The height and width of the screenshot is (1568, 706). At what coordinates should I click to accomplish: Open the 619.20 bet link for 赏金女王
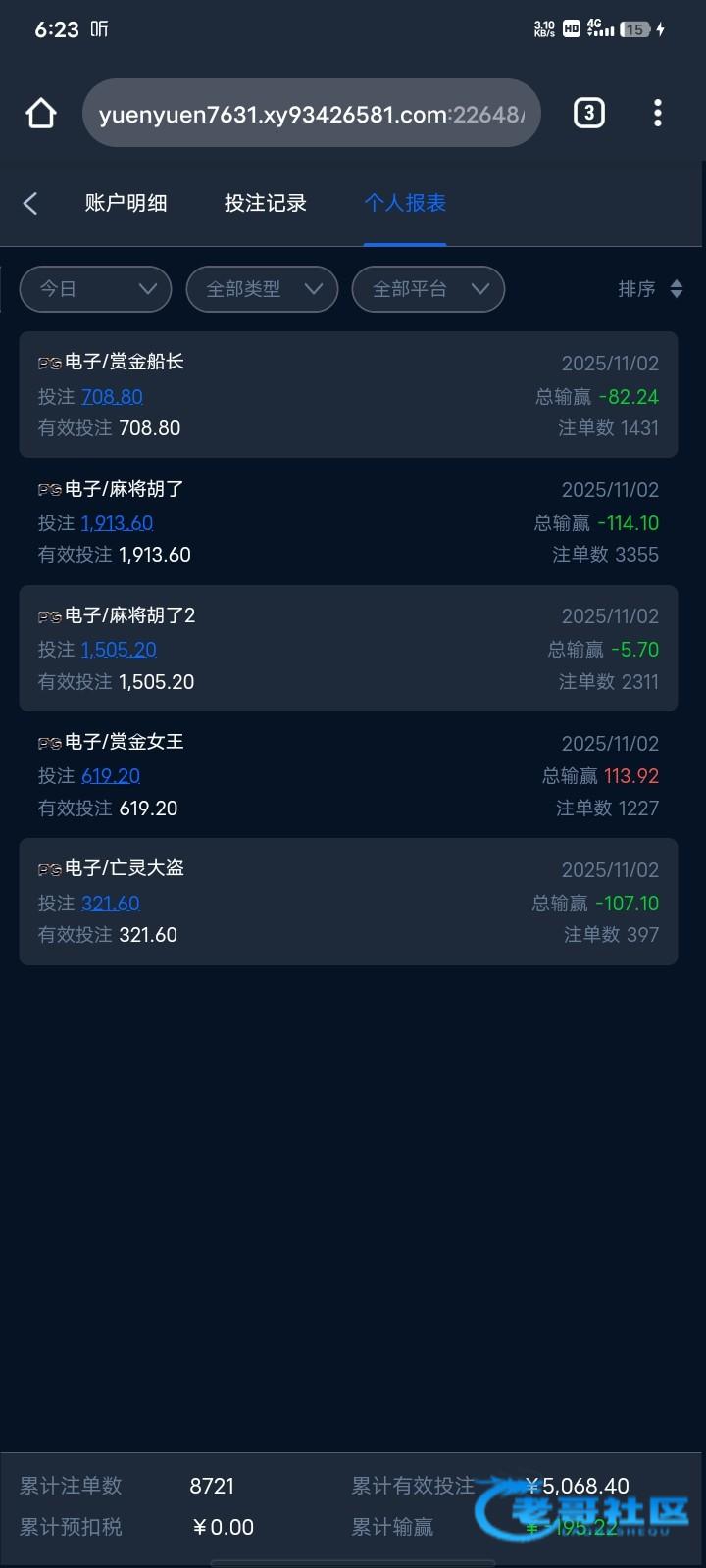tap(111, 776)
